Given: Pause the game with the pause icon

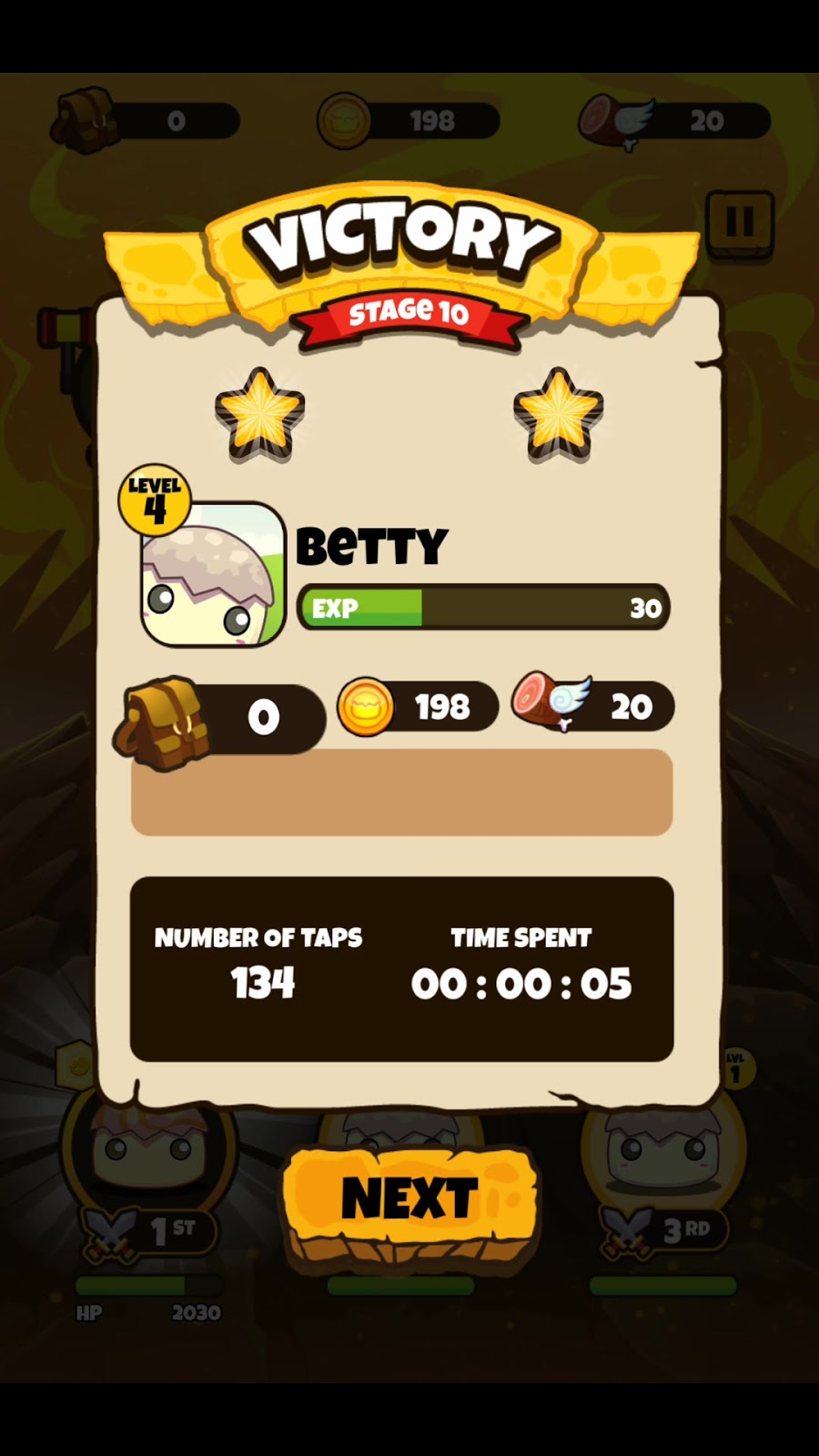Looking at the screenshot, I should pyautogui.click(x=739, y=222).
